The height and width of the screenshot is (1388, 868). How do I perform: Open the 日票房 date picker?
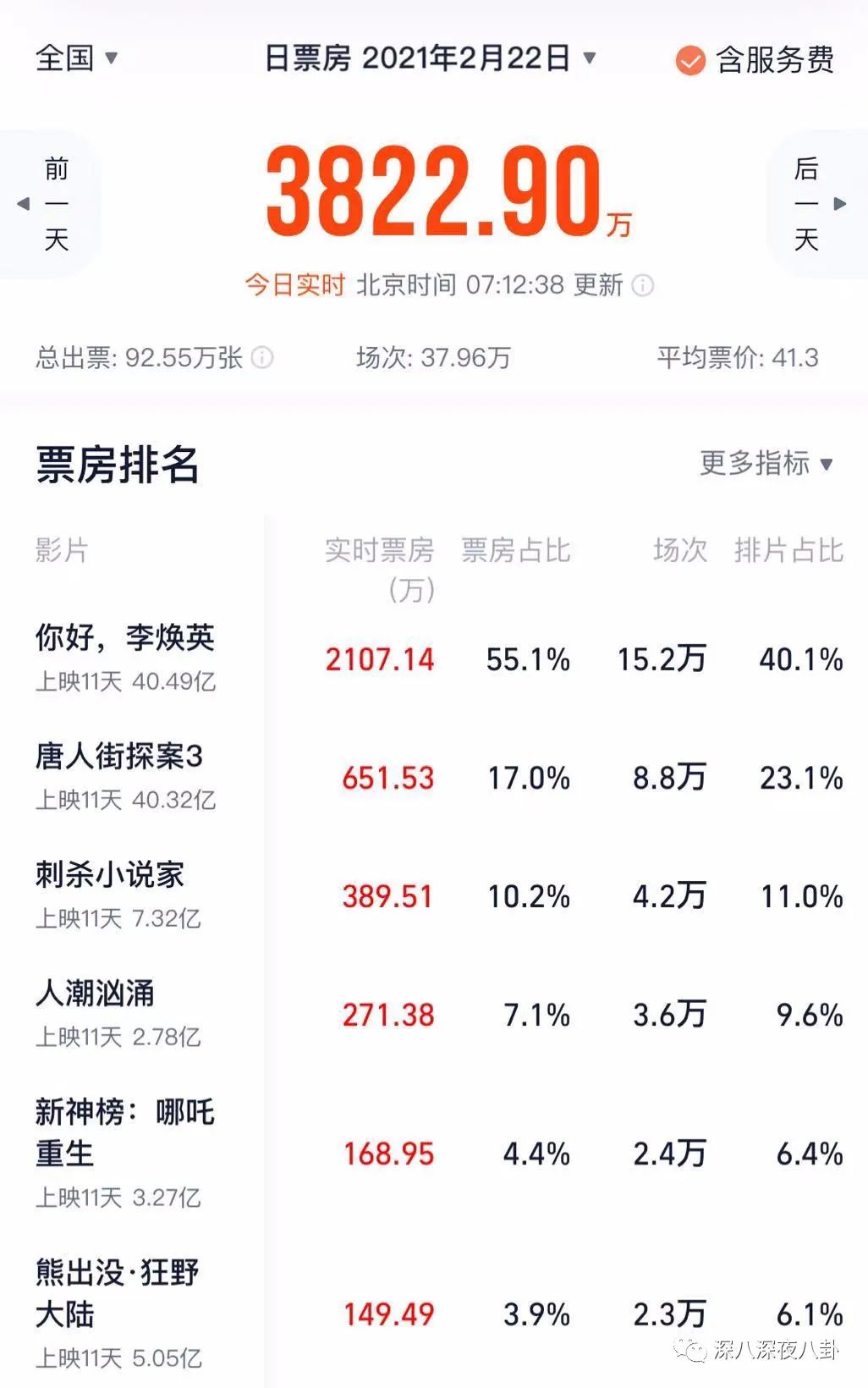click(x=431, y=58)
